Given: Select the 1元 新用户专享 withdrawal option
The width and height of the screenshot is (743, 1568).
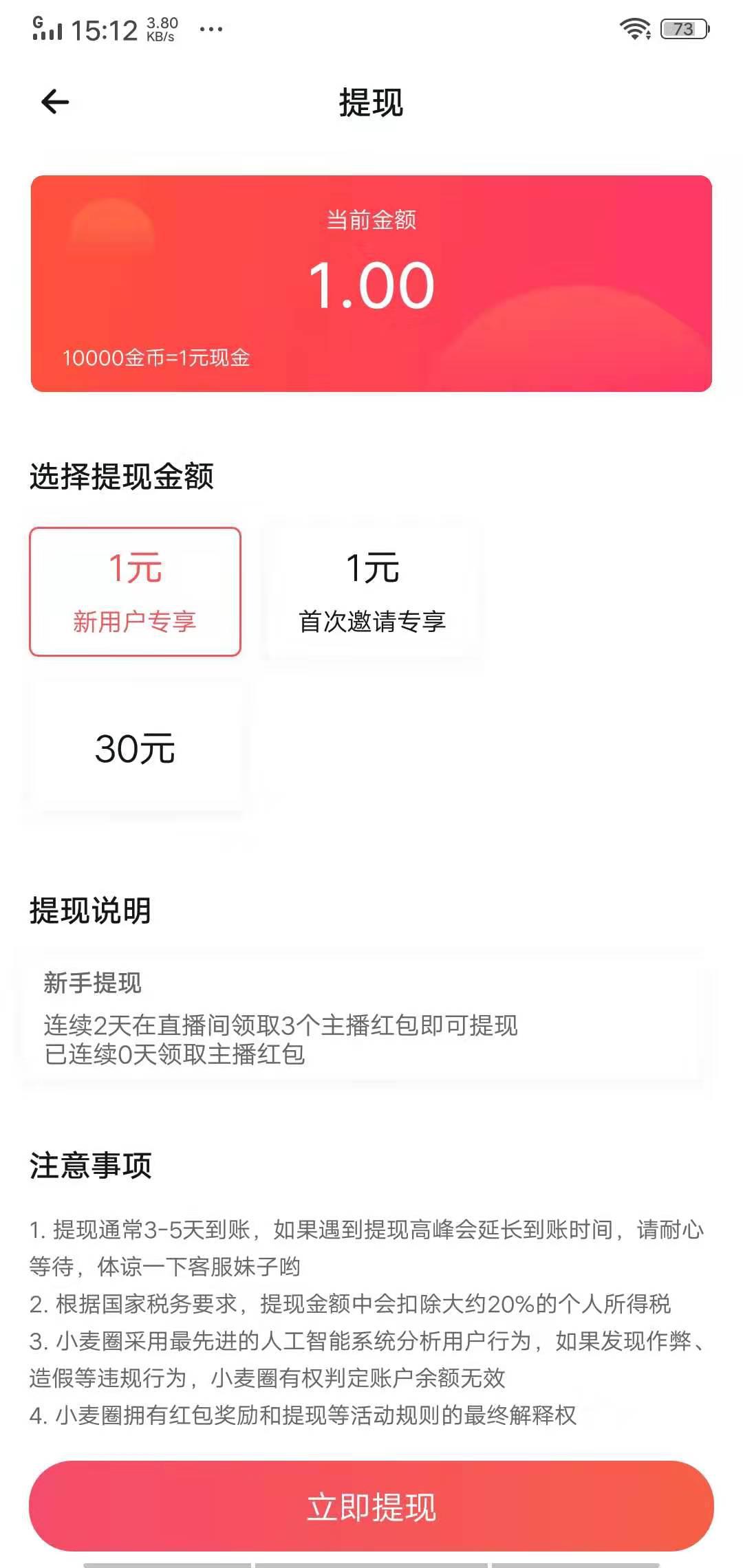Looking at the screenshot, I should click(135, 590).
